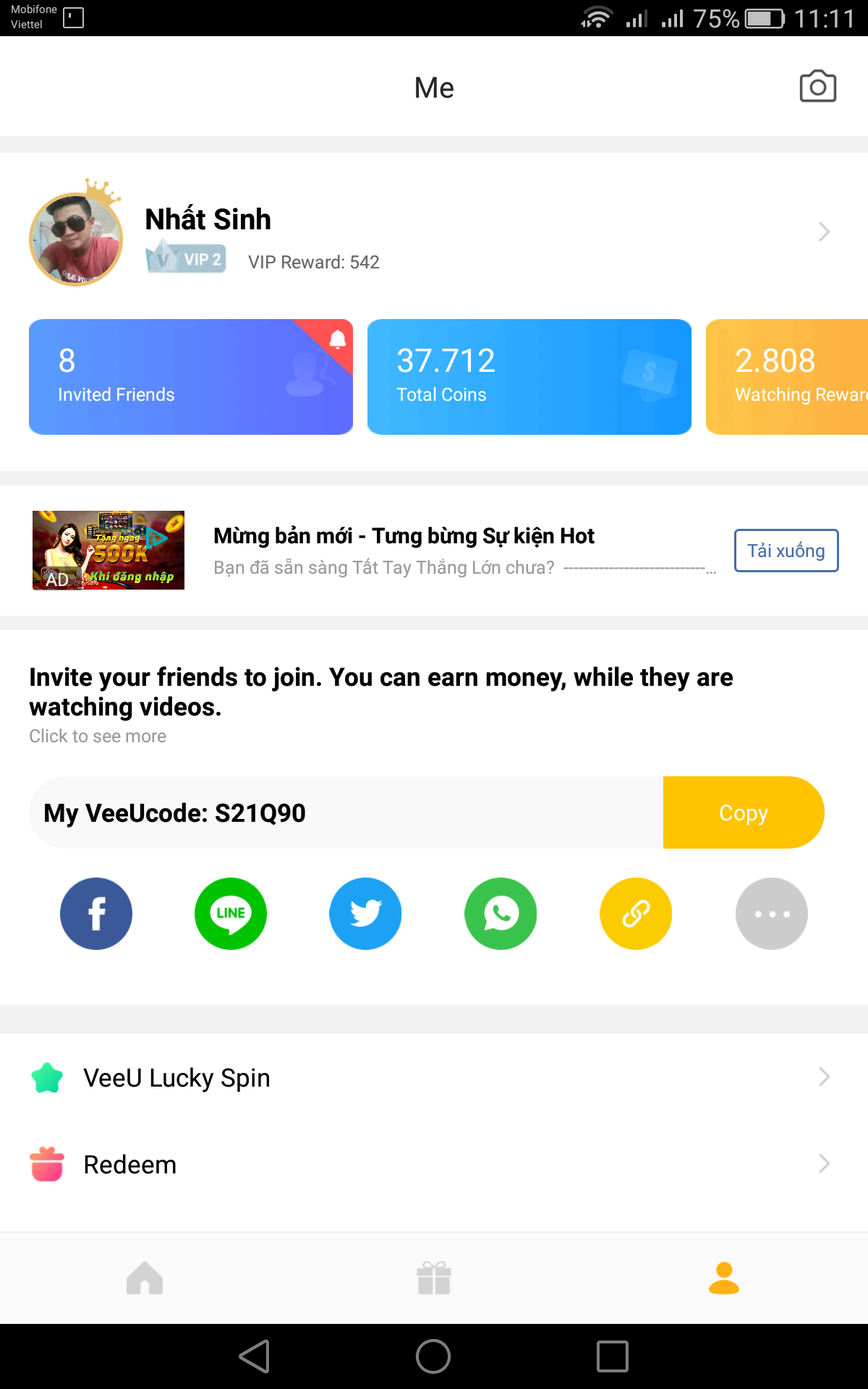Screen dimensions: 868x1389
Task: Share invite via Twitter
Action: 365,914
